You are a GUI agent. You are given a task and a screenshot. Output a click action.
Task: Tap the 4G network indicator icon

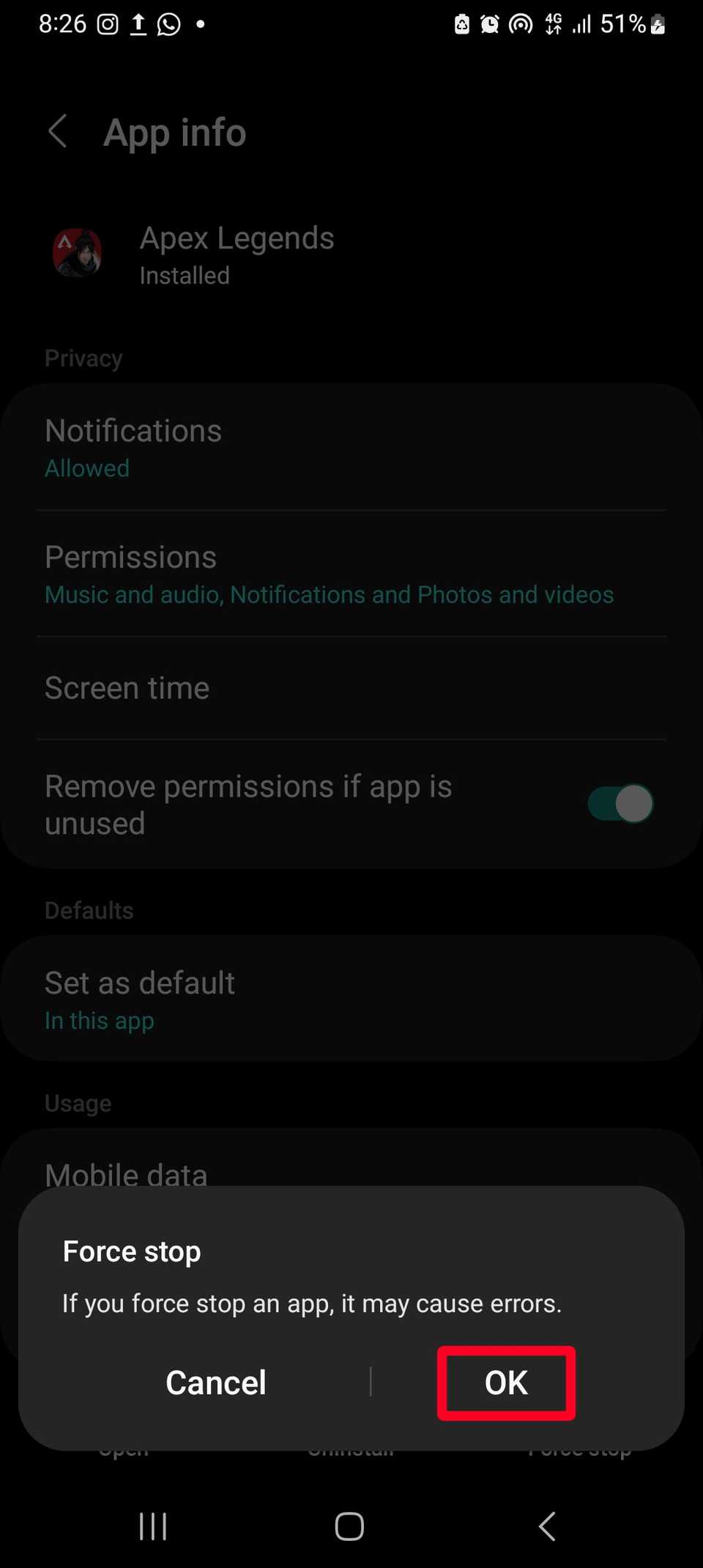(554, 24)
